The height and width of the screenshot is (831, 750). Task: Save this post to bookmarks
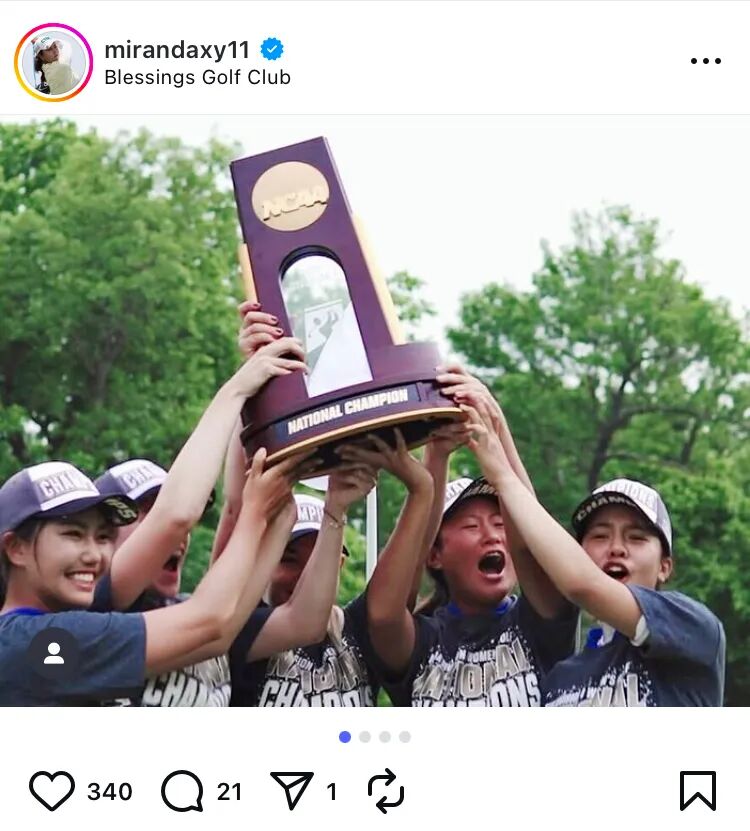[x=697, y=791]
